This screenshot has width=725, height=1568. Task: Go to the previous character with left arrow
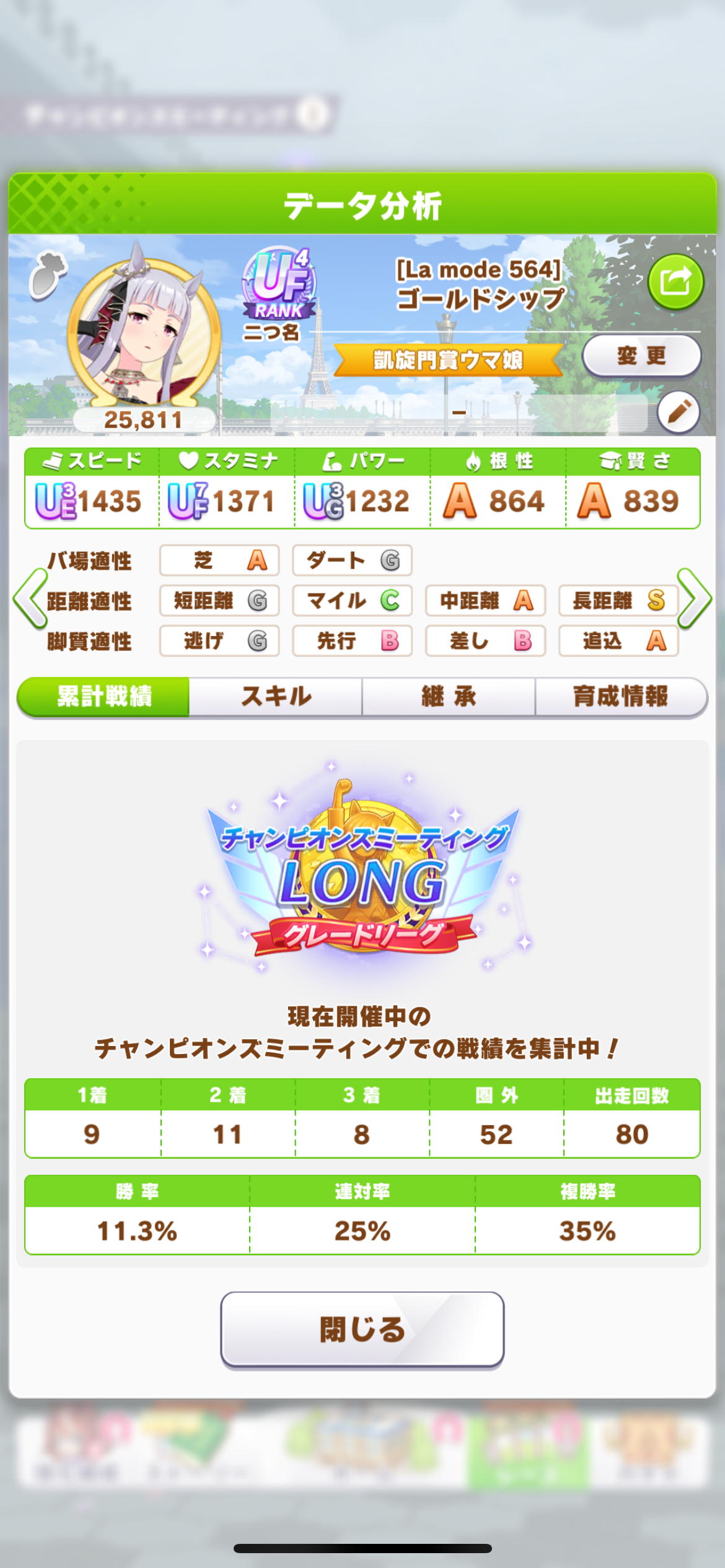pyautogui.click(x=30, y=599)
